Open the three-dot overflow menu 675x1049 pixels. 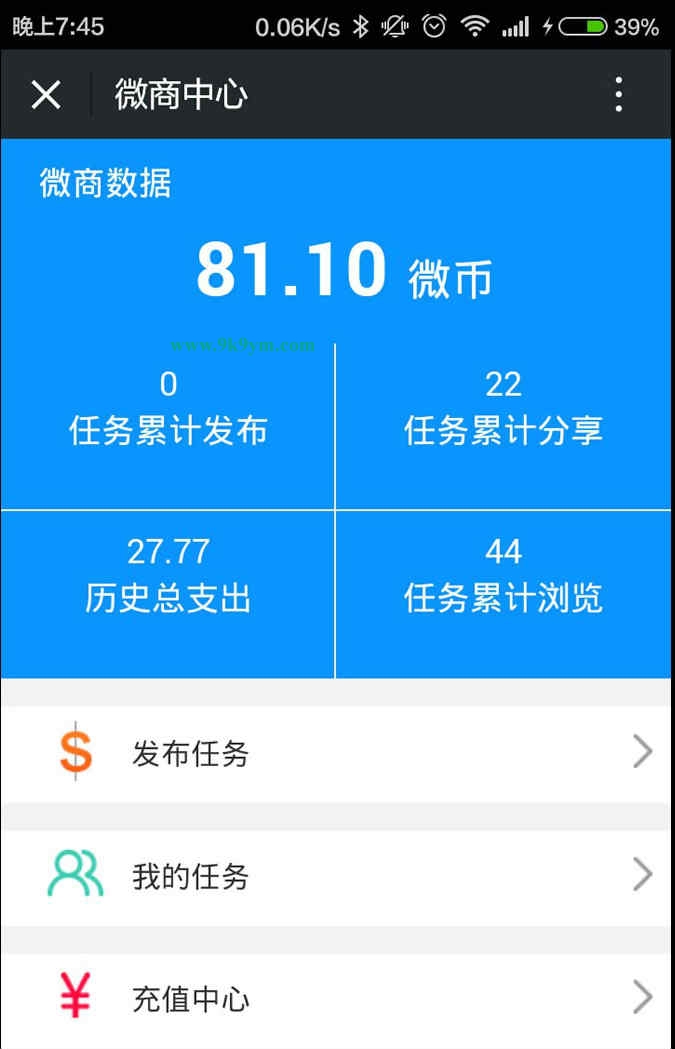pyautogui.click(x=619, y=95)
